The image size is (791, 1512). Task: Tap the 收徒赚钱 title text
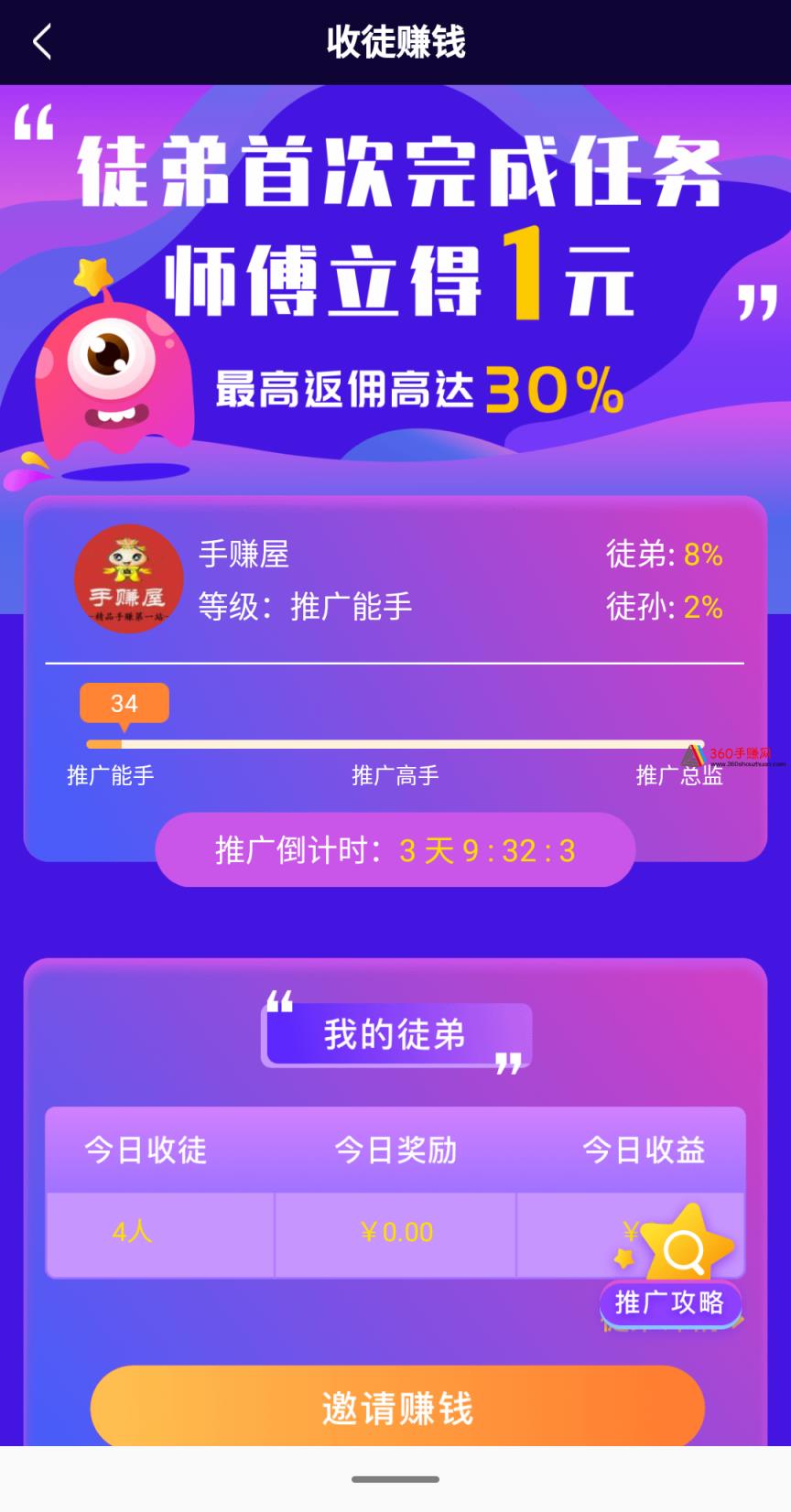point(395,42)
